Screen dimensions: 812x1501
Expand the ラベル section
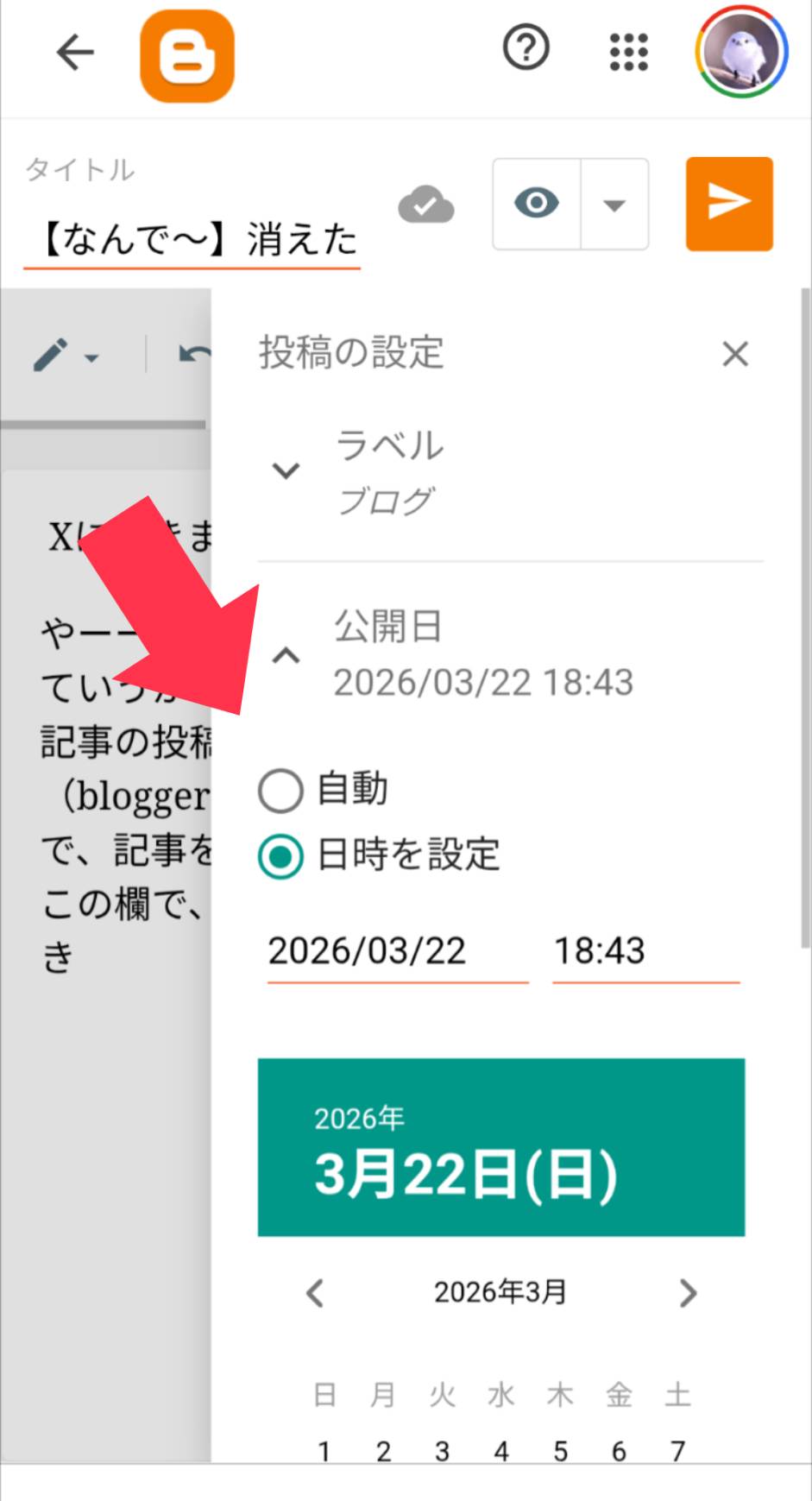click(x=286, y=470)
